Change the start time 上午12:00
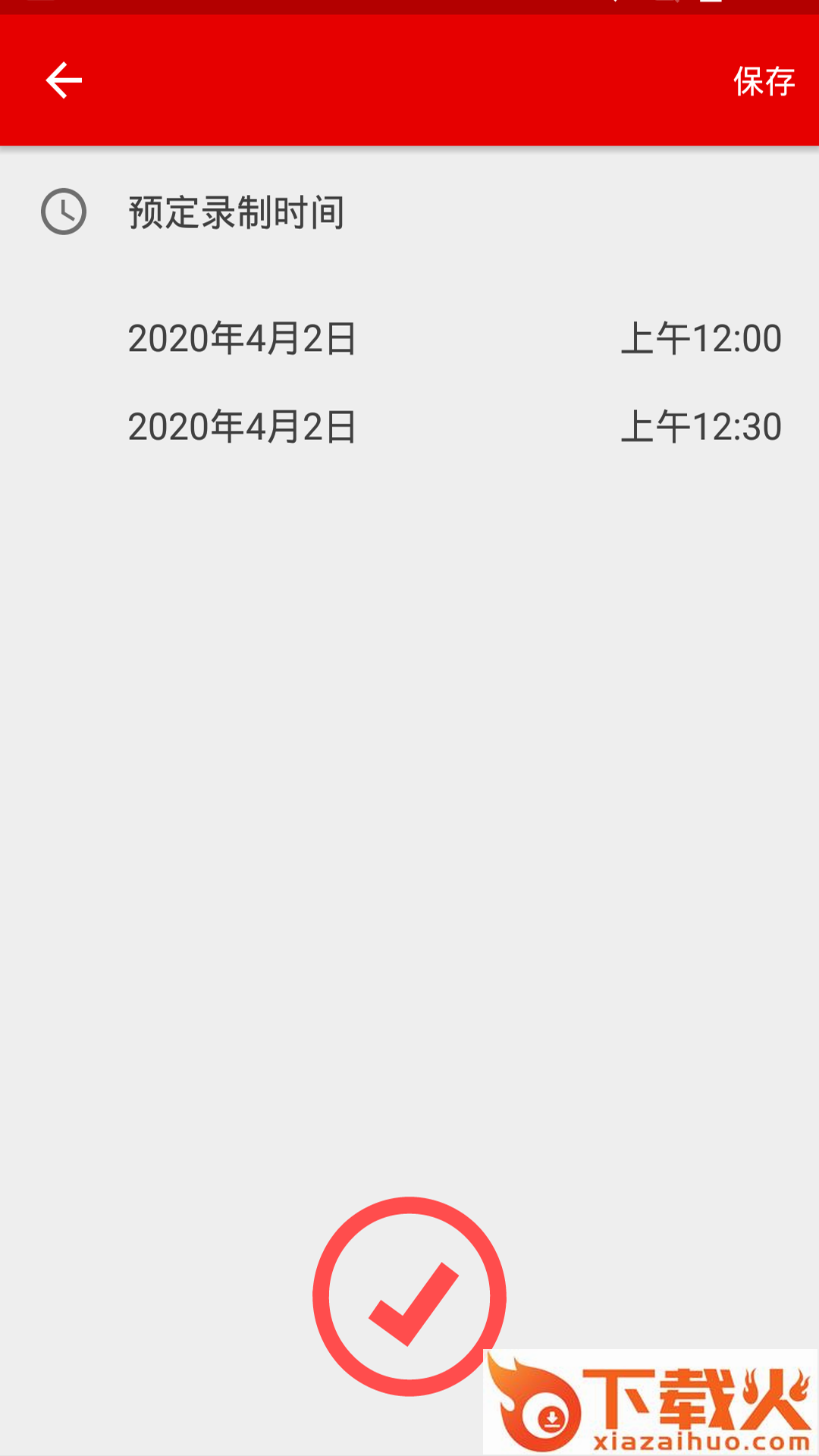Viewport: 819px width, 1456px height. pyautogui.click(x=701, y=338)
